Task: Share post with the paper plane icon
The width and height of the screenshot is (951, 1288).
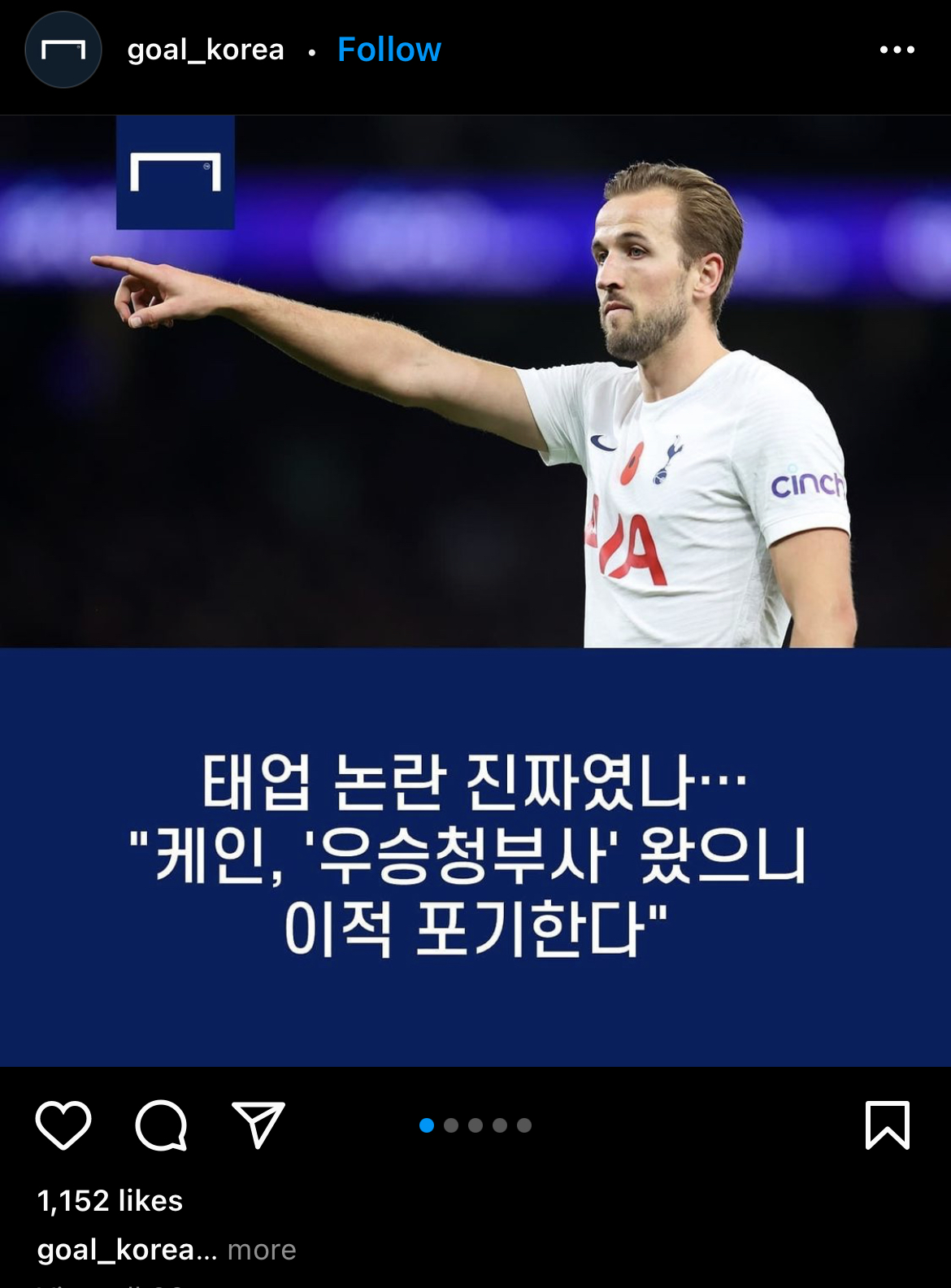Action: tap(258, 1125)
